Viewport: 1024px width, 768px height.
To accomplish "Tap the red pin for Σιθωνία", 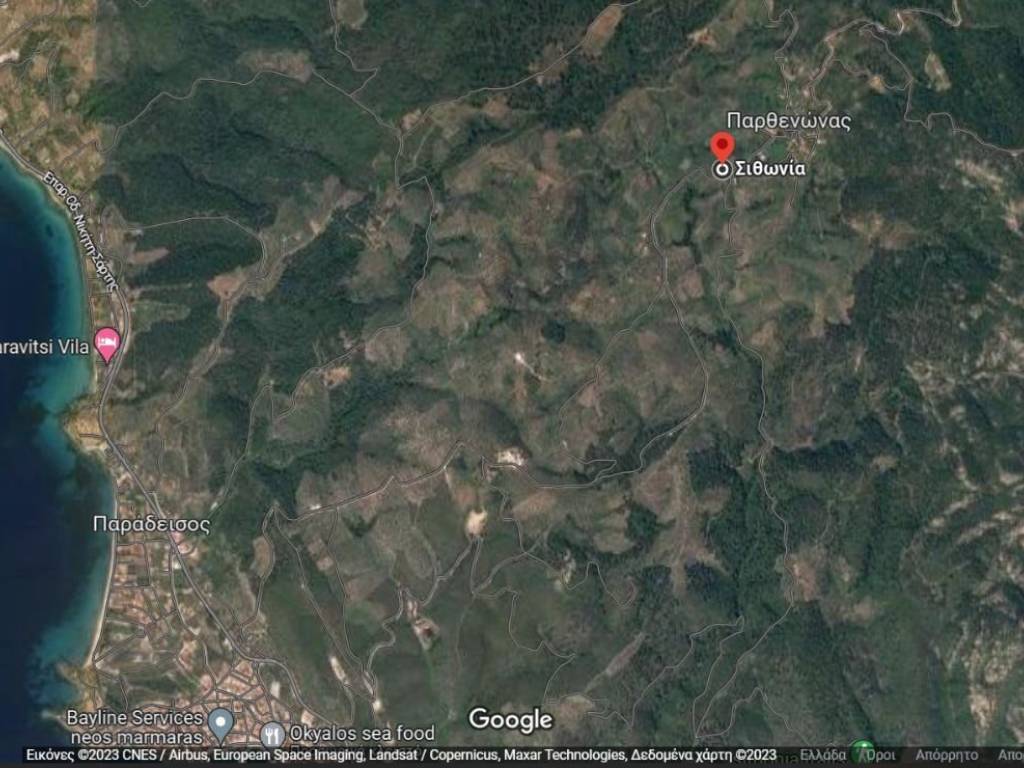I will 722,146.
